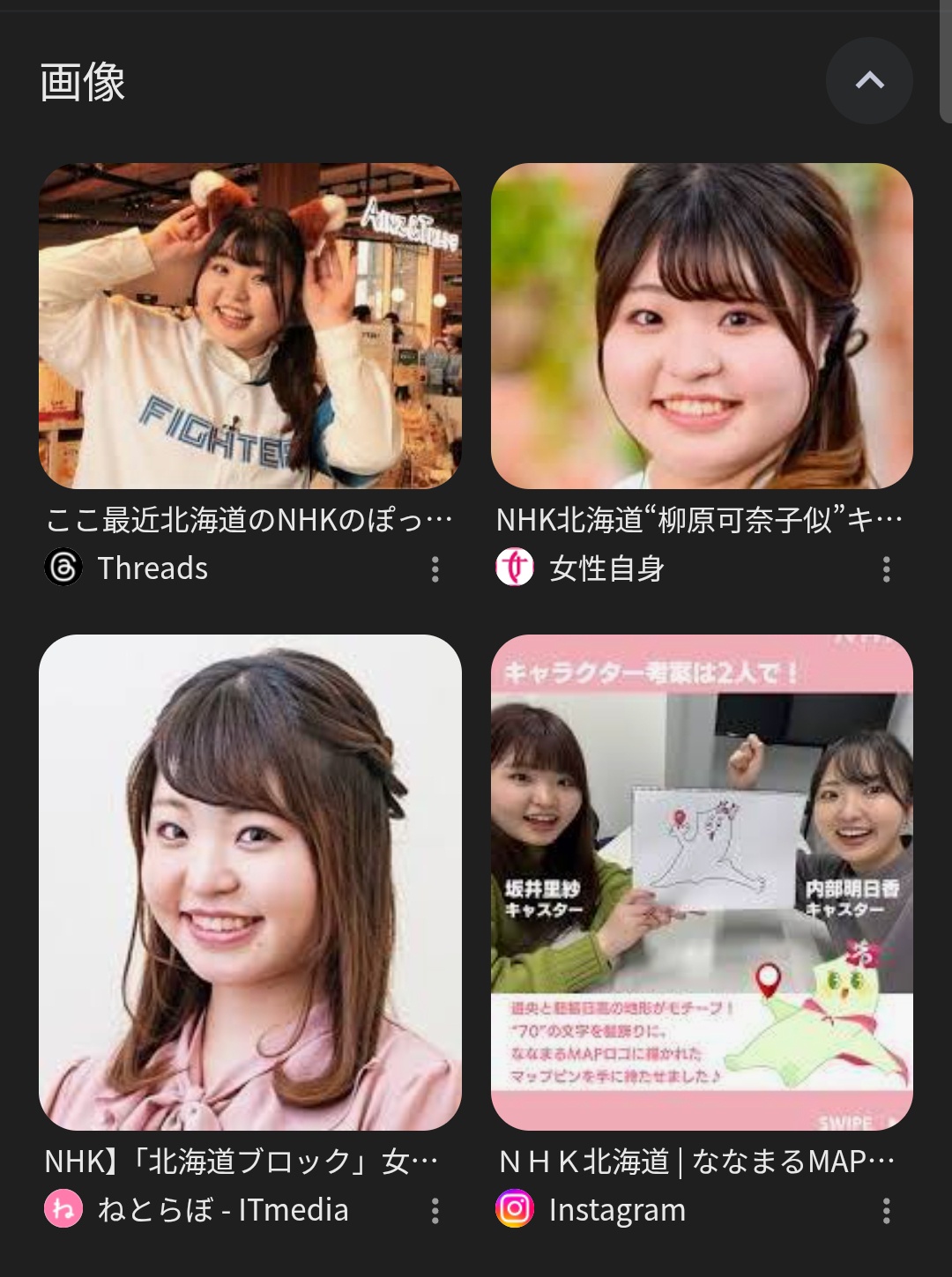Collapse the 画像 section with the chevron

(869, 81)
